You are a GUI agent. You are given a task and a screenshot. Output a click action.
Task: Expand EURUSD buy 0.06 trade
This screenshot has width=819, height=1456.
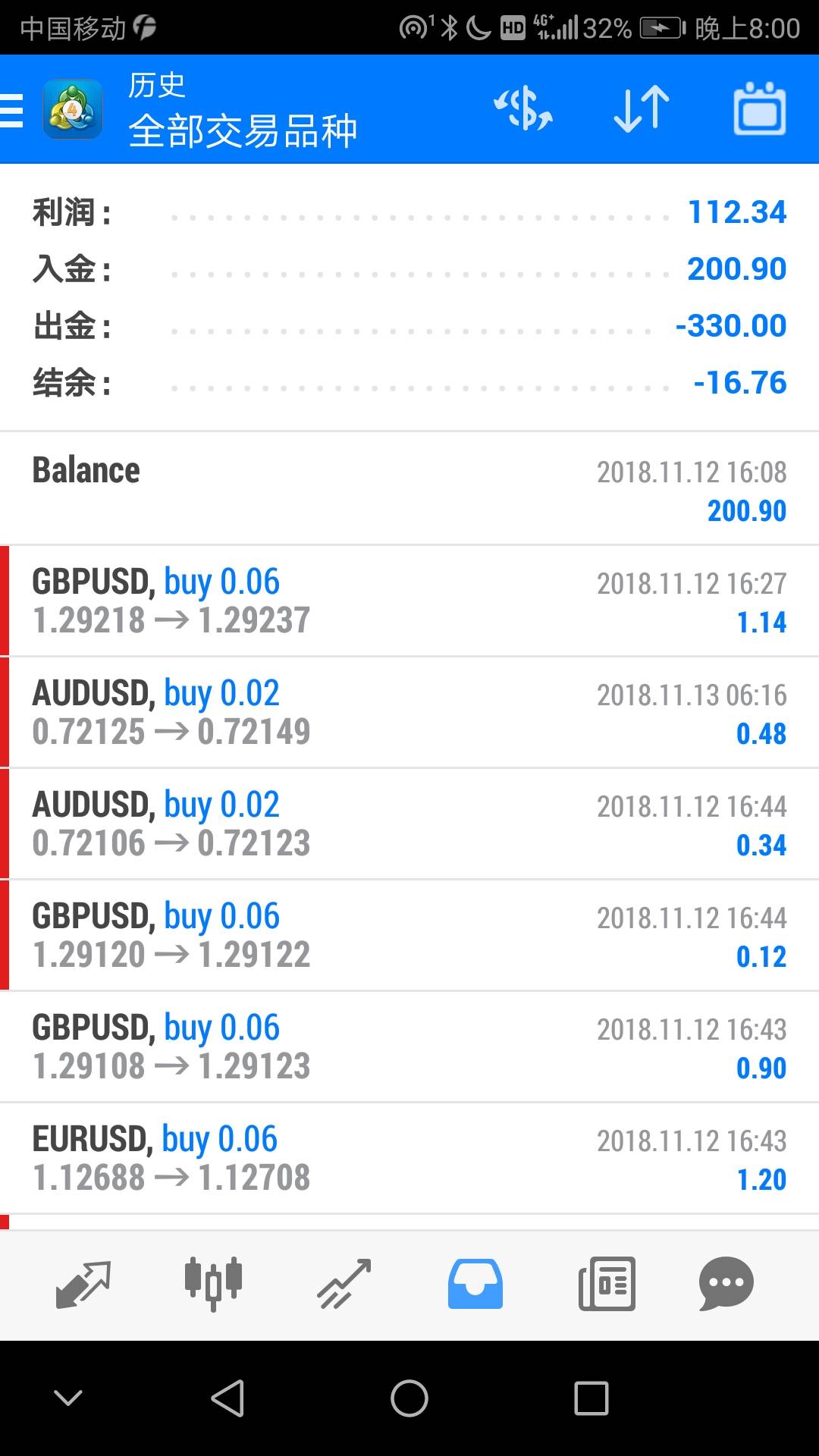(x=409, y=1158)
